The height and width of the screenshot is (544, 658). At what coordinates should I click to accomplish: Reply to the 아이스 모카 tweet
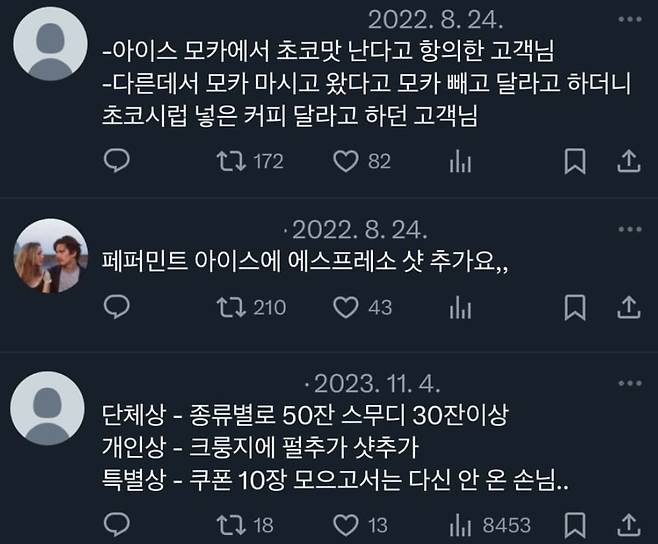point(116,161)
